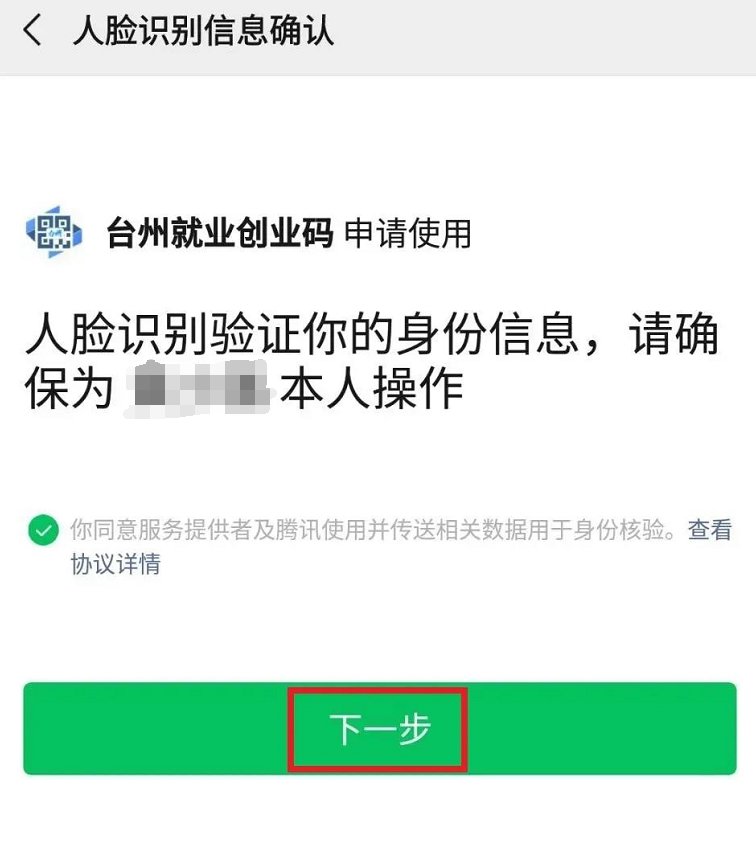Uncheck the data-sharing agreement checkbox
This screenshot has height=845, width=756.
tap(42, 531)
